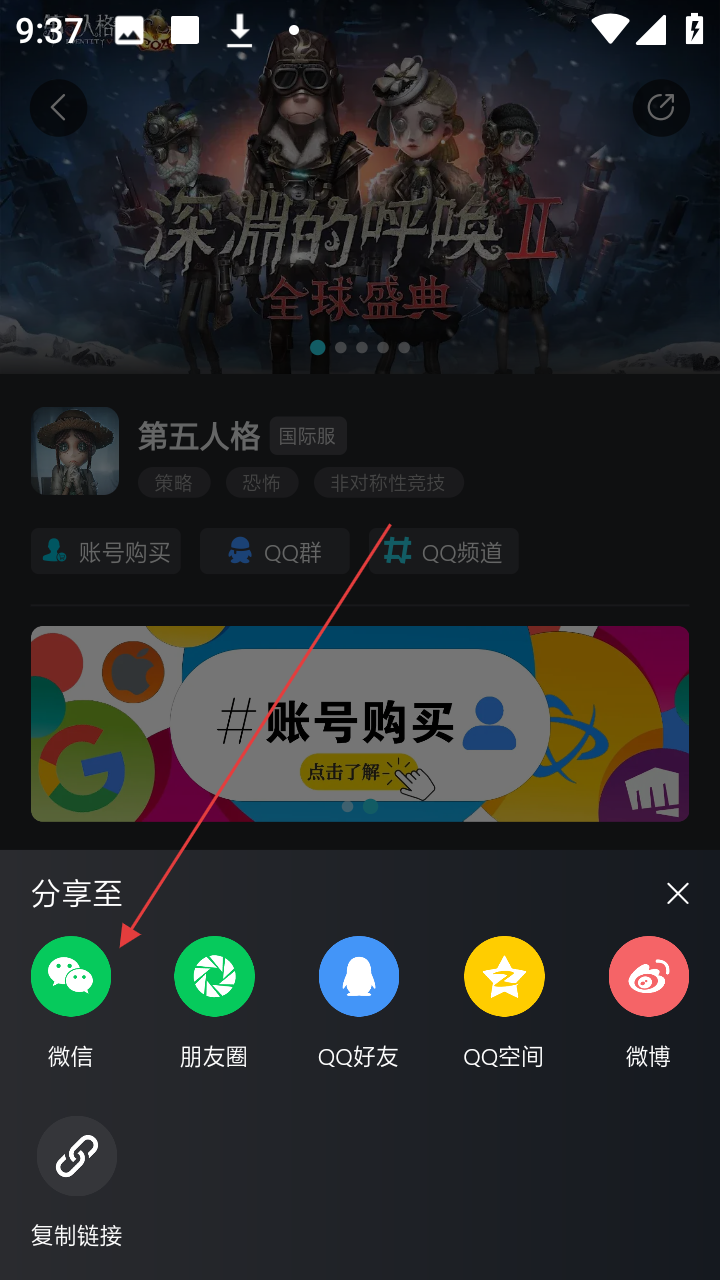720x1280 pixels.
Task: Share to 朋友圈
Action: [214, 976]
